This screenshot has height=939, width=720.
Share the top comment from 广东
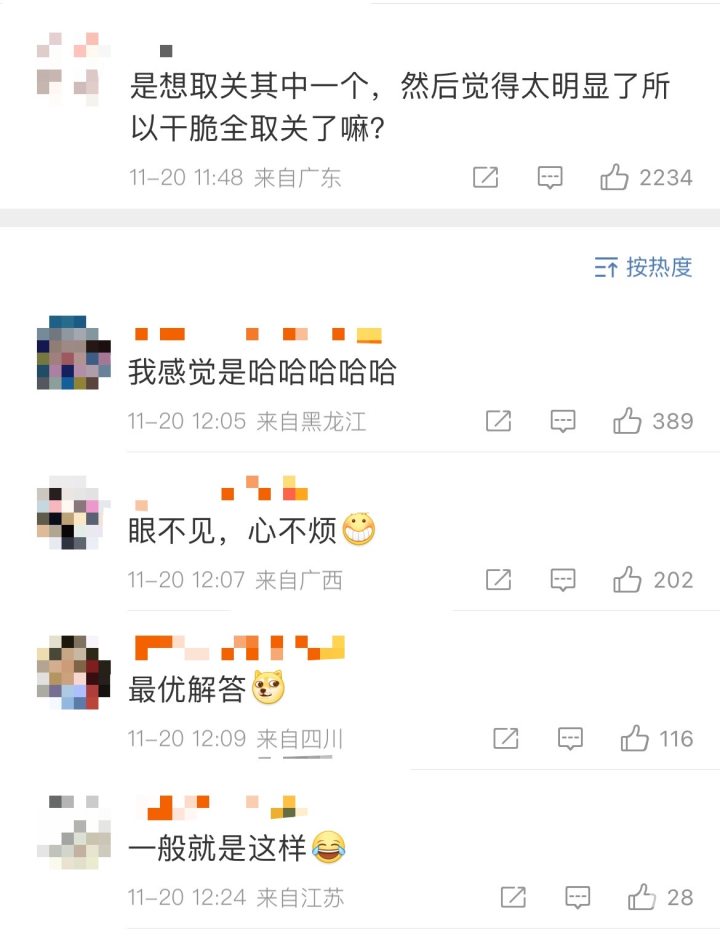pyautogui.click(x=485, y=178)
